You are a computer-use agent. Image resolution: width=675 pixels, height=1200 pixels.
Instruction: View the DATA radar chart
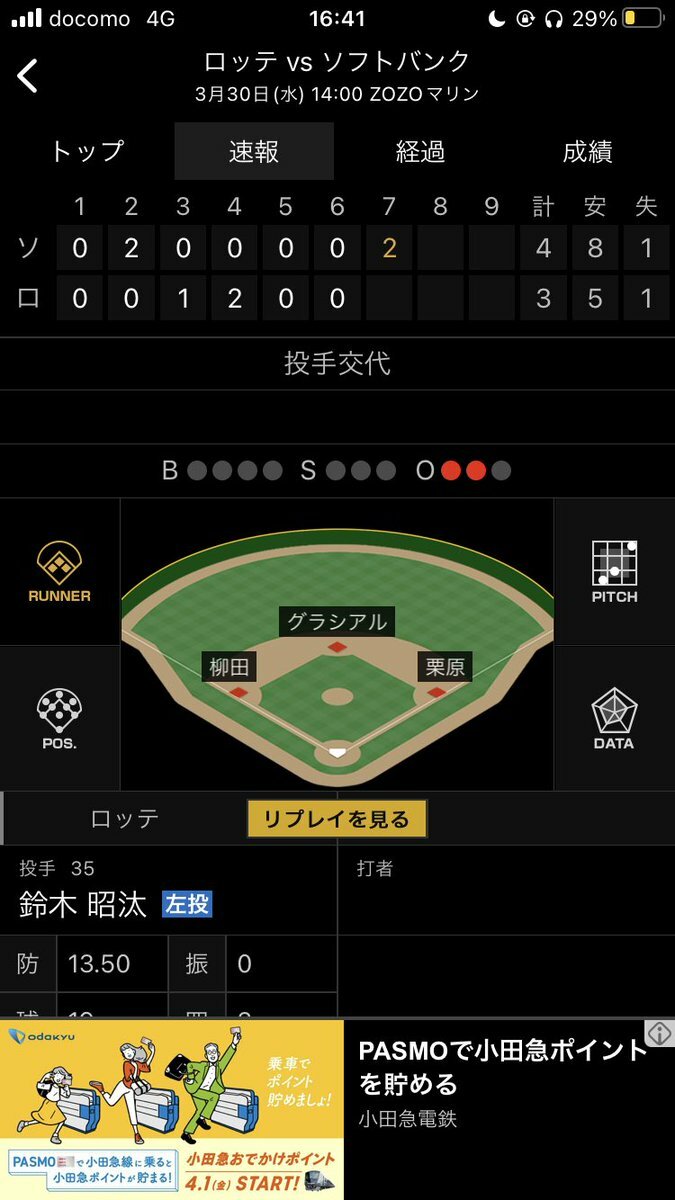(614, 718)
